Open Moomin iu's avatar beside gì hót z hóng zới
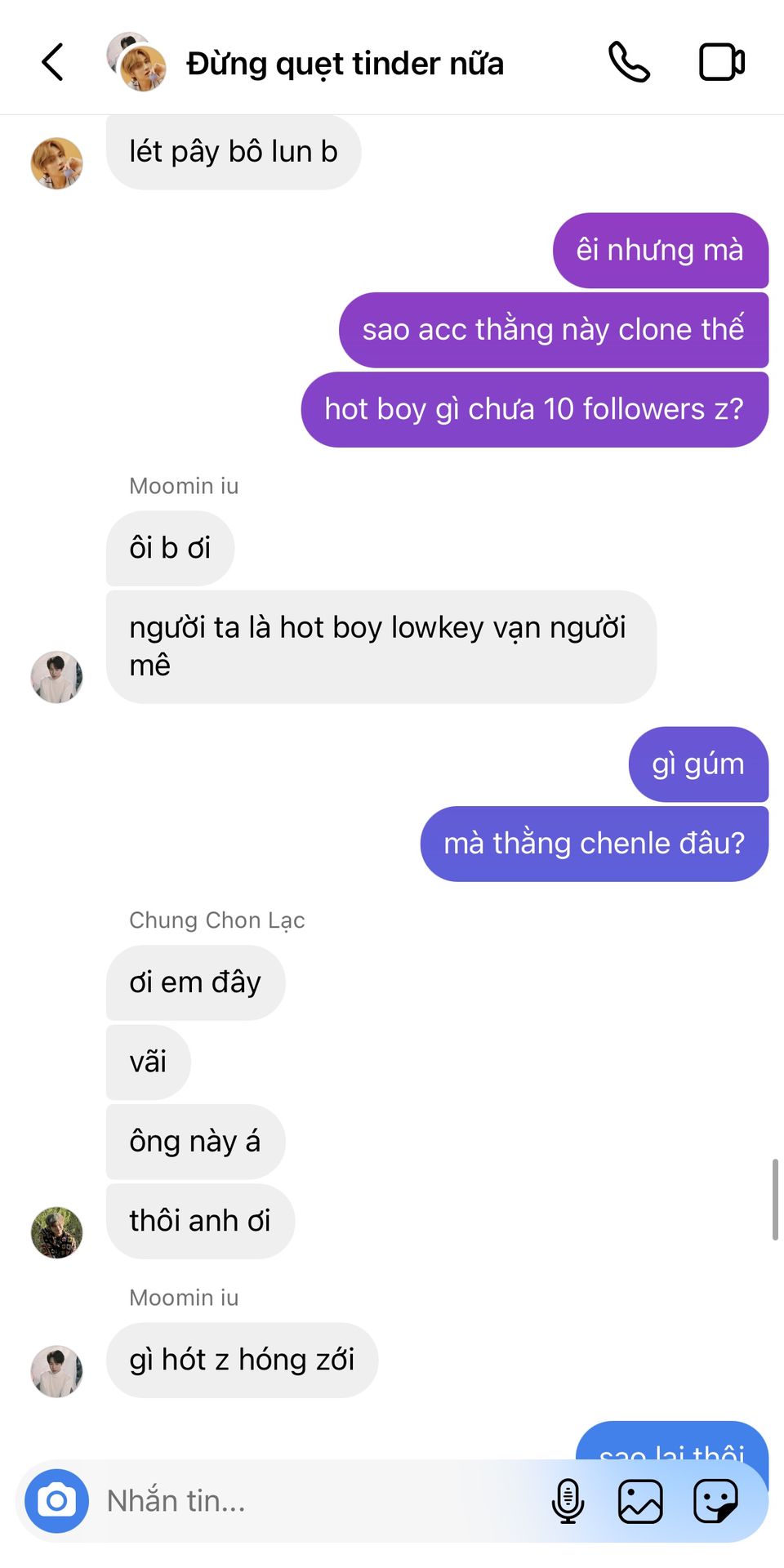 [x=56, y=1371]
